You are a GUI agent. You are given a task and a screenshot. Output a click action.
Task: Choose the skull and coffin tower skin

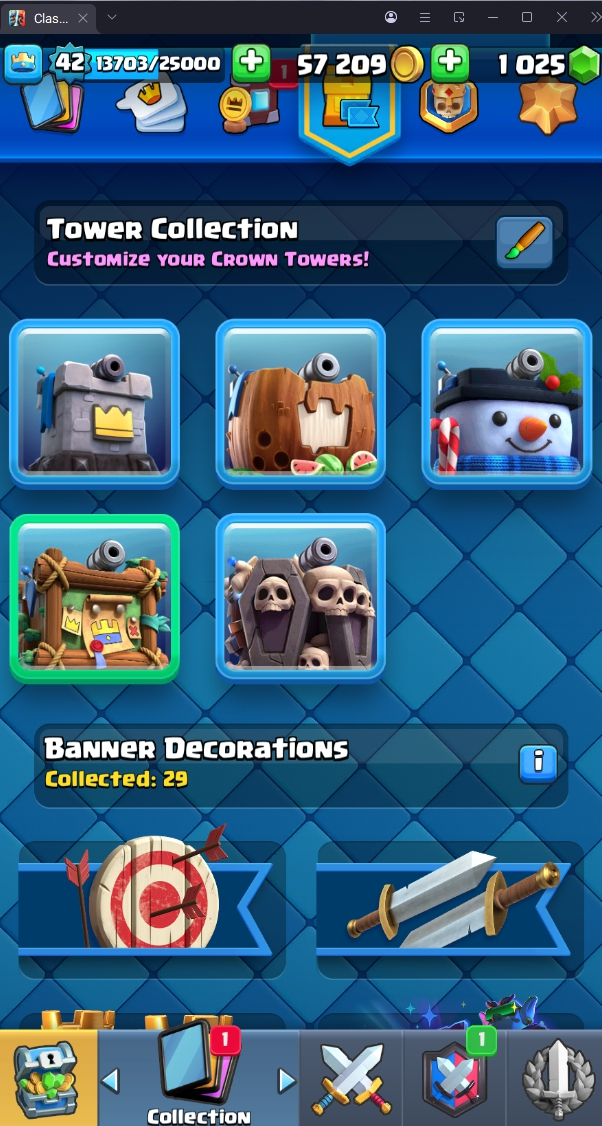301,597
